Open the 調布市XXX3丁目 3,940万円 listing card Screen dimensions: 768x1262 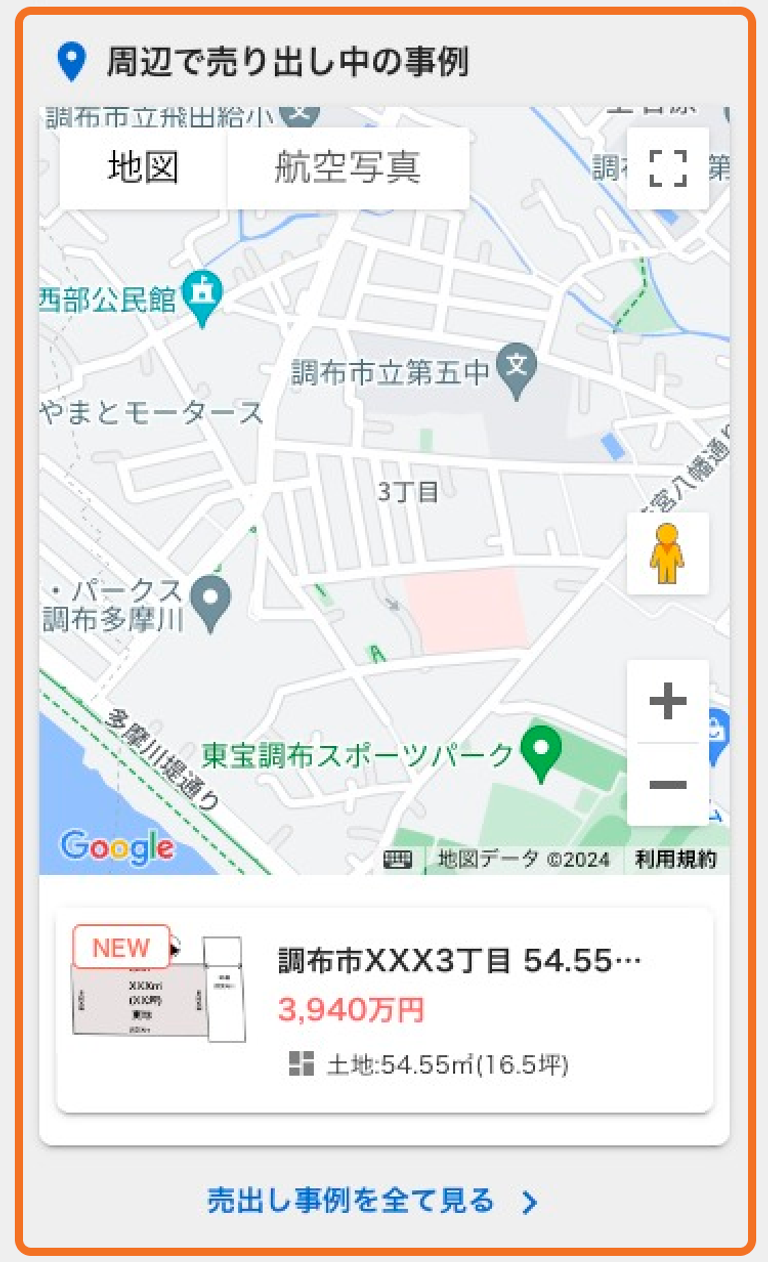385,1010
